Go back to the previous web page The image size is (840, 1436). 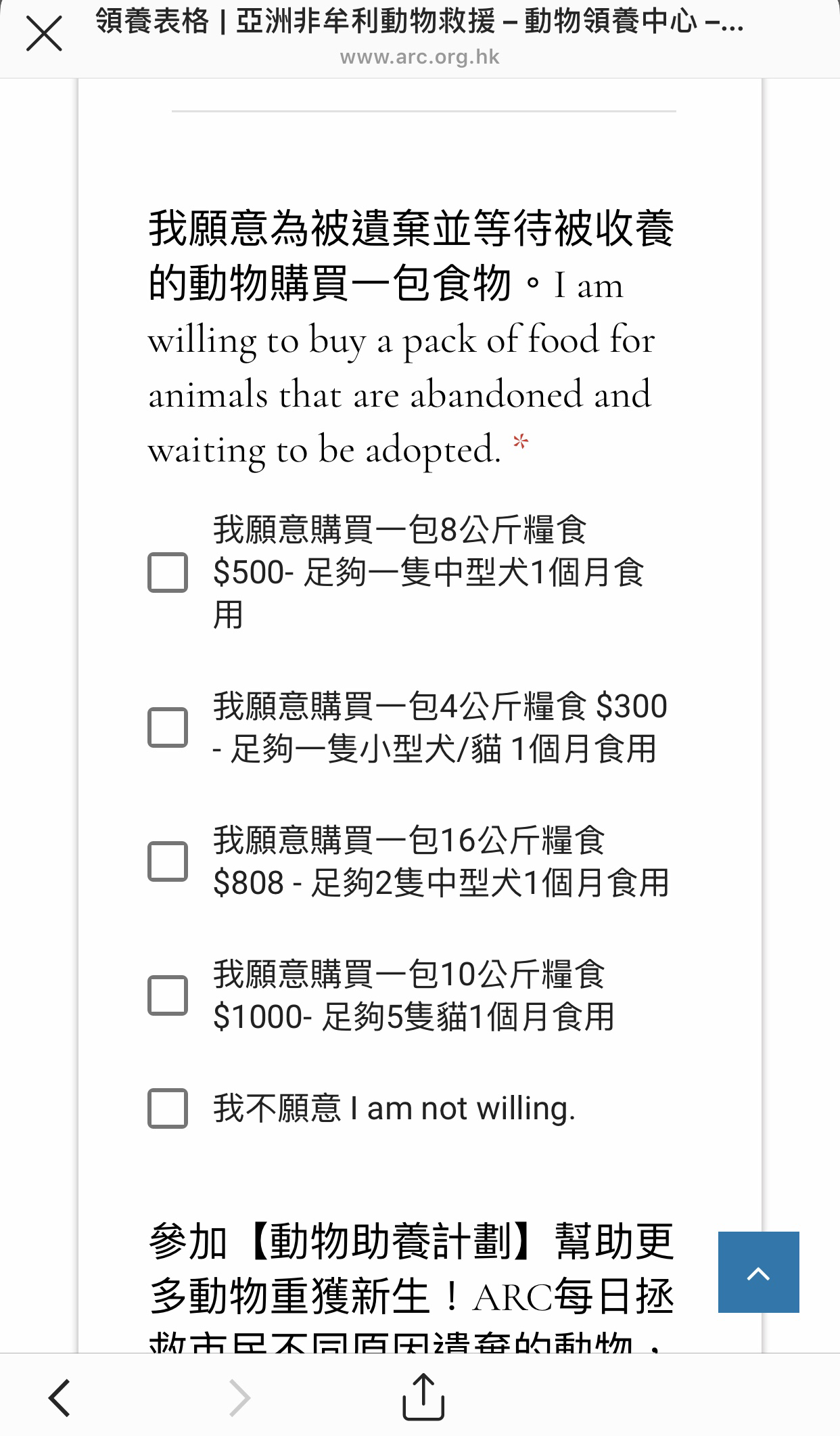60,1398
